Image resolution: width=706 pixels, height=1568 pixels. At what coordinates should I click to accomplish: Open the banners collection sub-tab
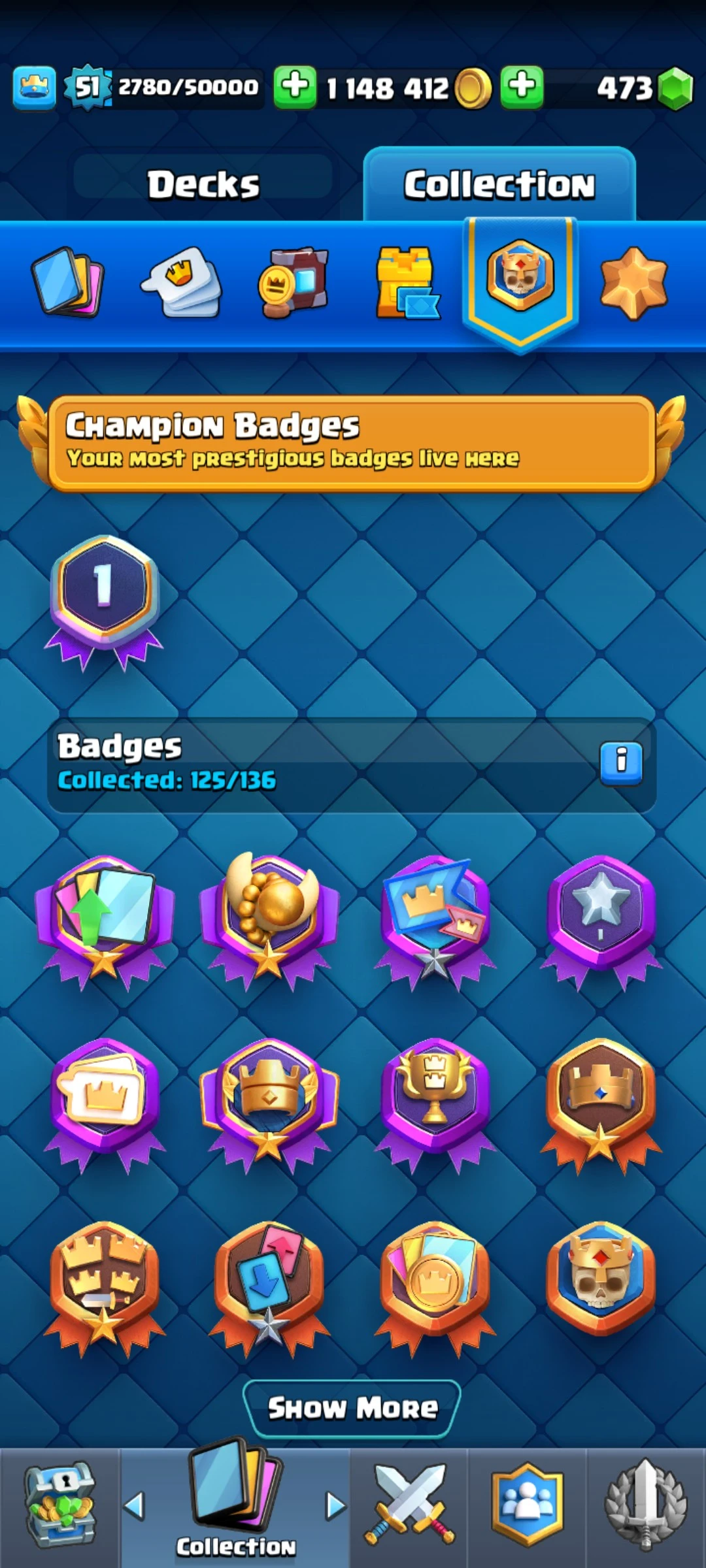pos(293,282)
